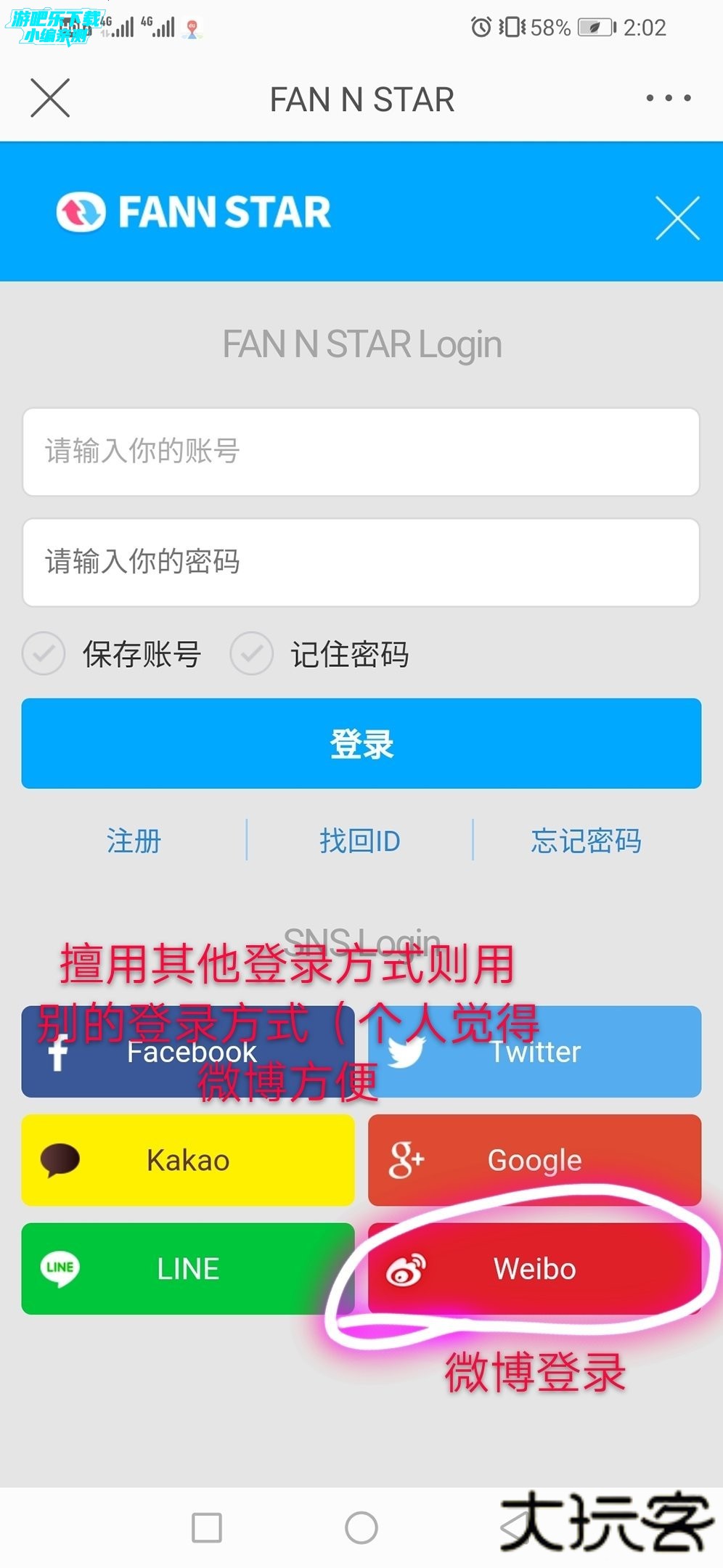Focus the password input field
The width and height of the screenshot is (723, 1568).
[361, 562]
